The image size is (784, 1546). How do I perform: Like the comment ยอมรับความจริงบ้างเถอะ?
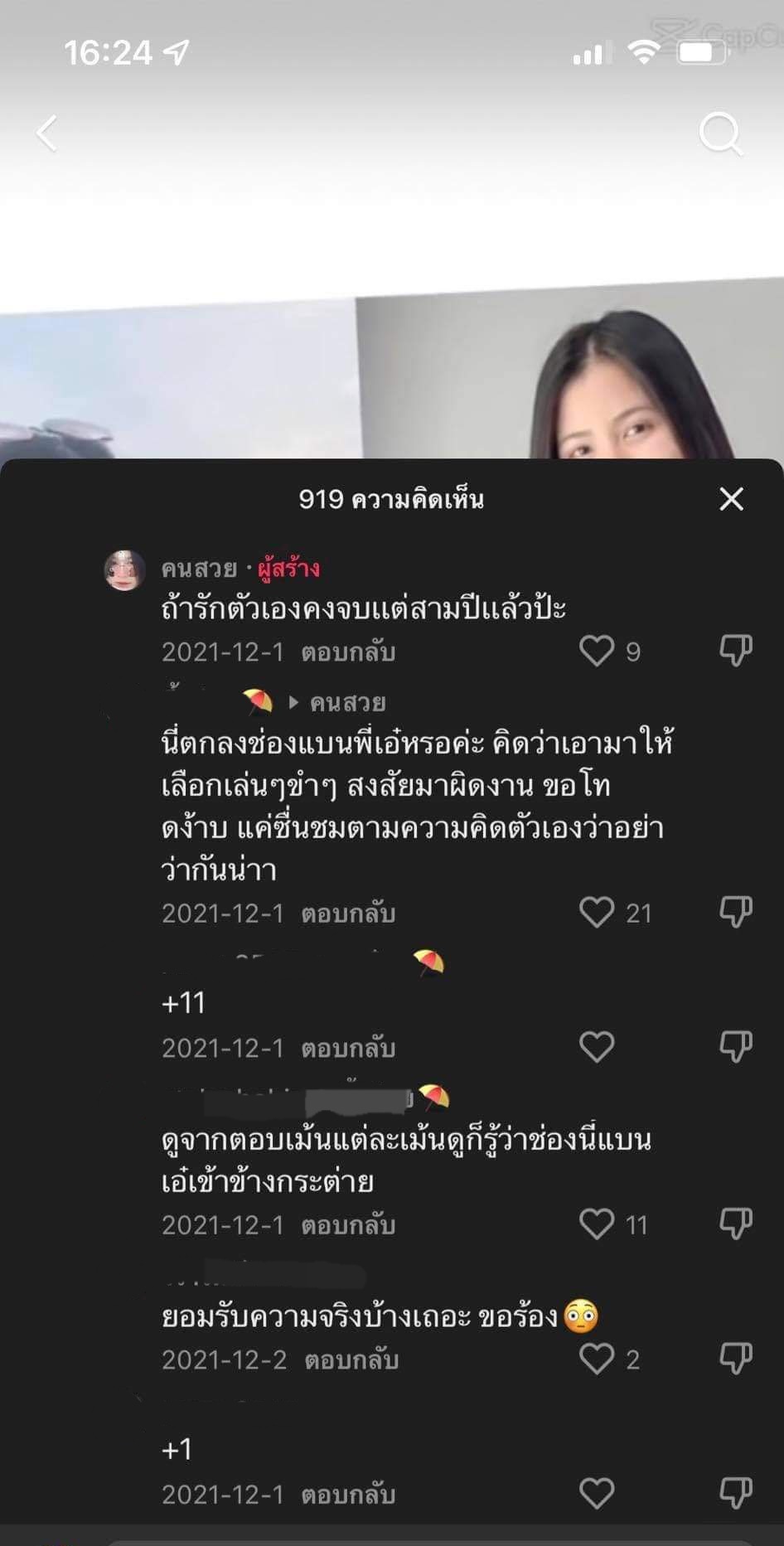(597, 1359)
